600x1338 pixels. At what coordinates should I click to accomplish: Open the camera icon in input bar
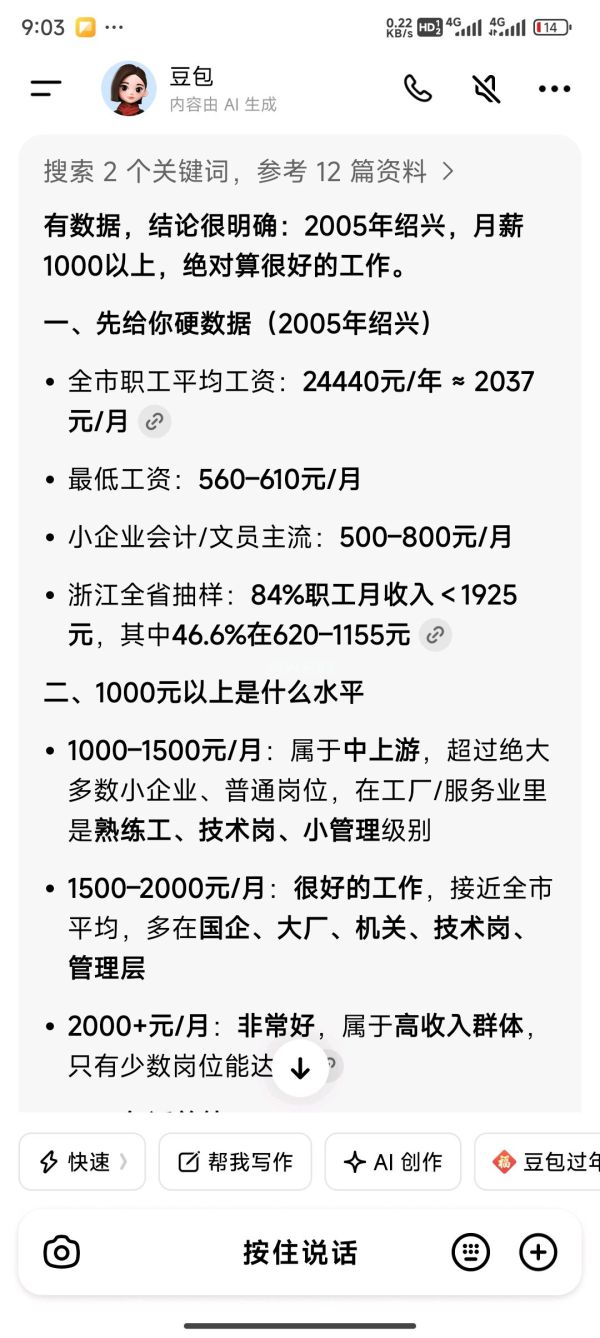62,1252
